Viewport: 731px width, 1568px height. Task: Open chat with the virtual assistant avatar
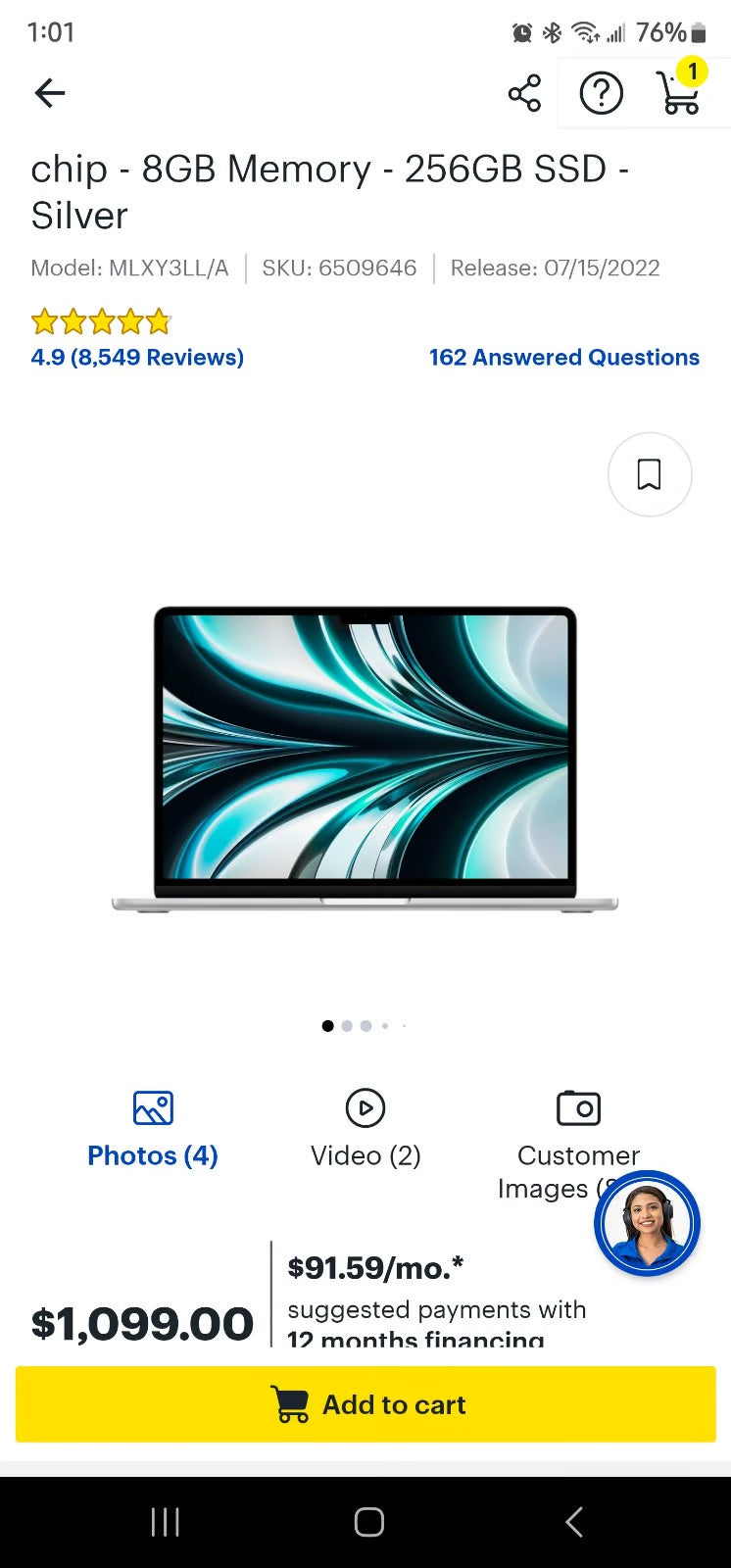pos(647,1223)
